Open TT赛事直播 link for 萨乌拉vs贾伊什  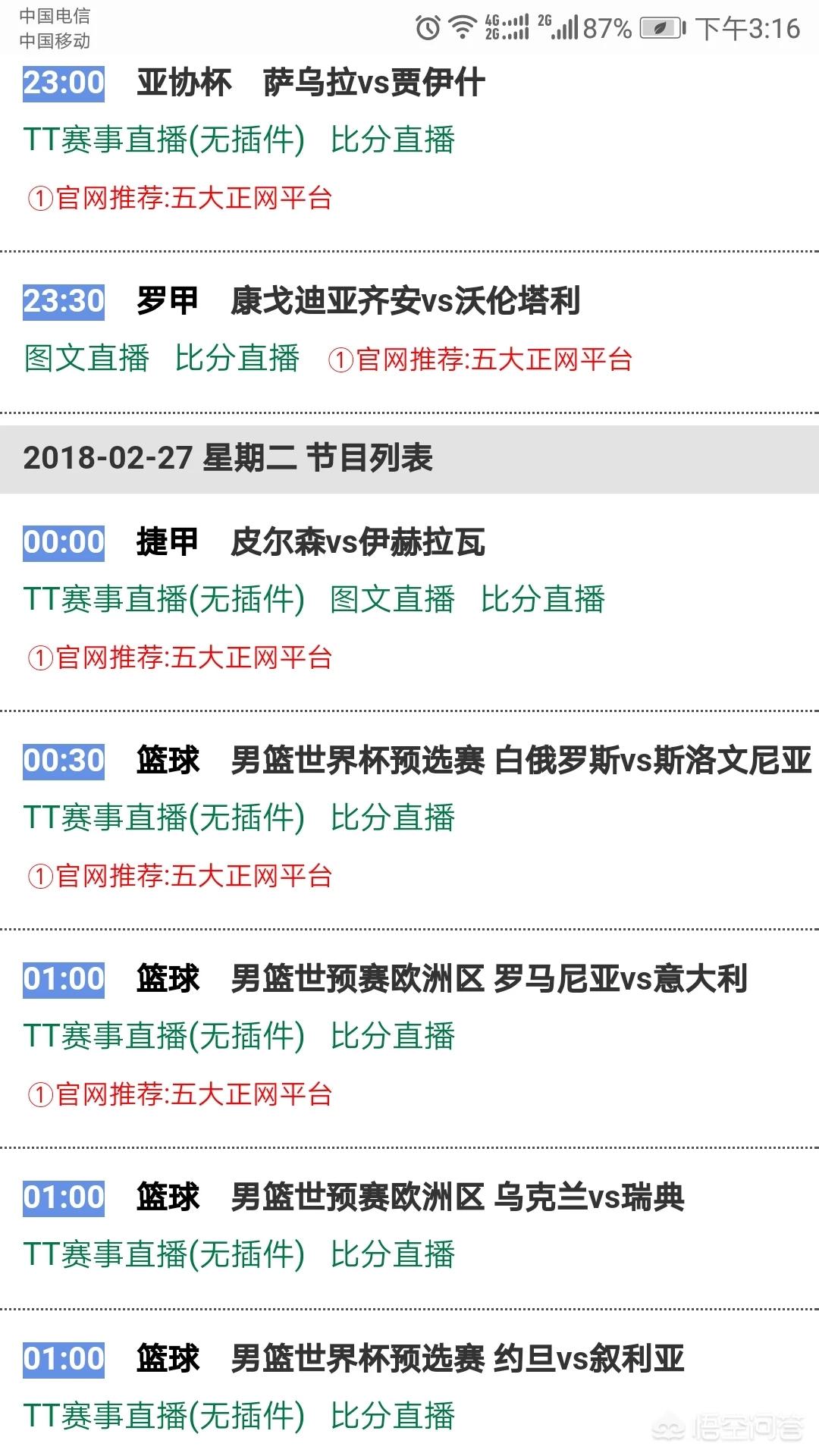164,140
